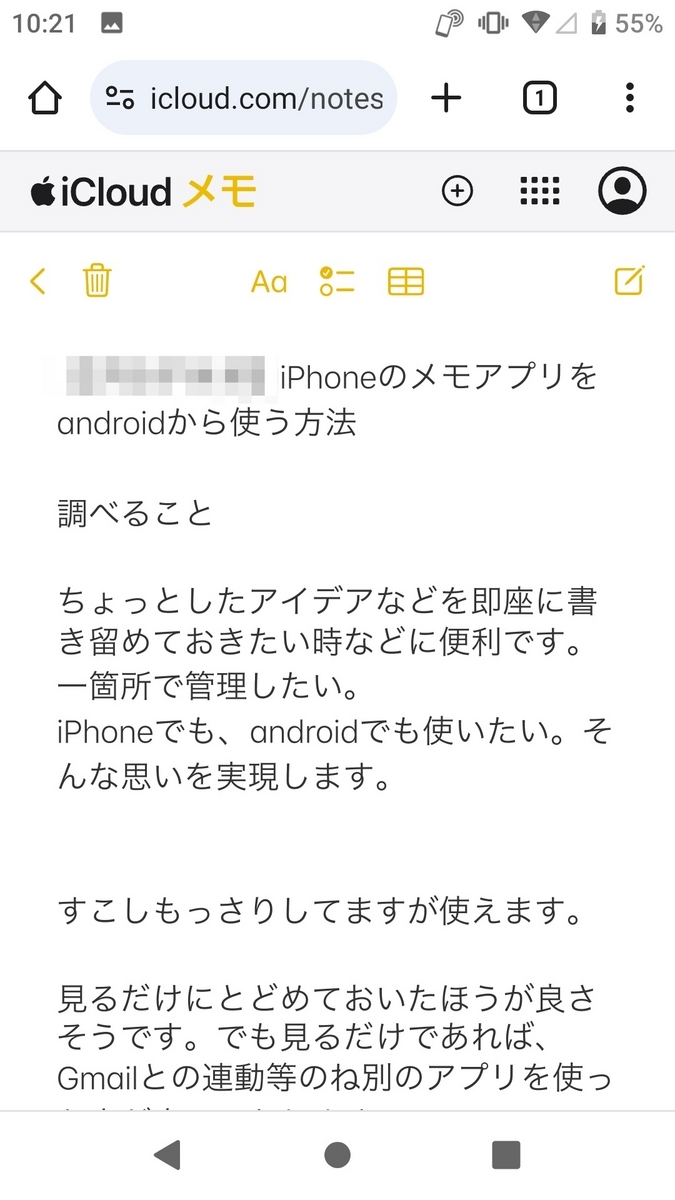
Task: Delete this note with the trash icon
Action: [96, 282]
